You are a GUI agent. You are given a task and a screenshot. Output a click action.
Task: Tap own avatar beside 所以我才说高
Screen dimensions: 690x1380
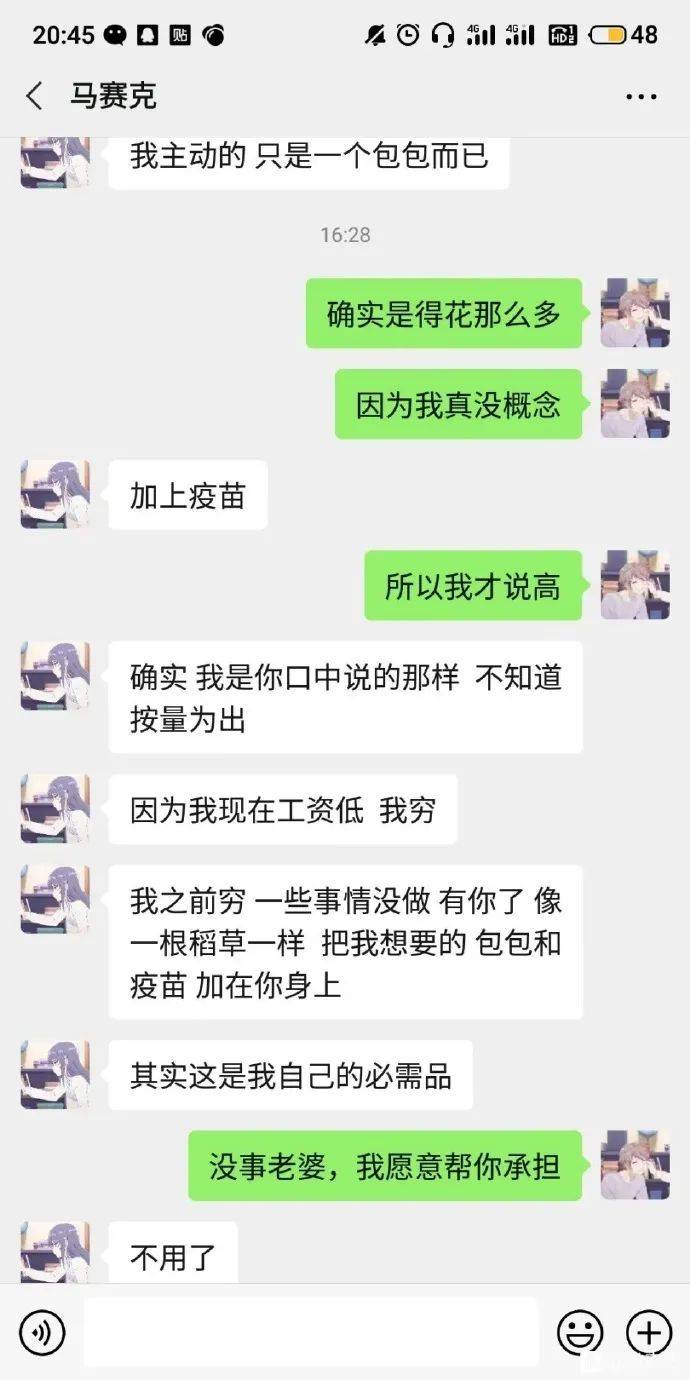point(635,585)
